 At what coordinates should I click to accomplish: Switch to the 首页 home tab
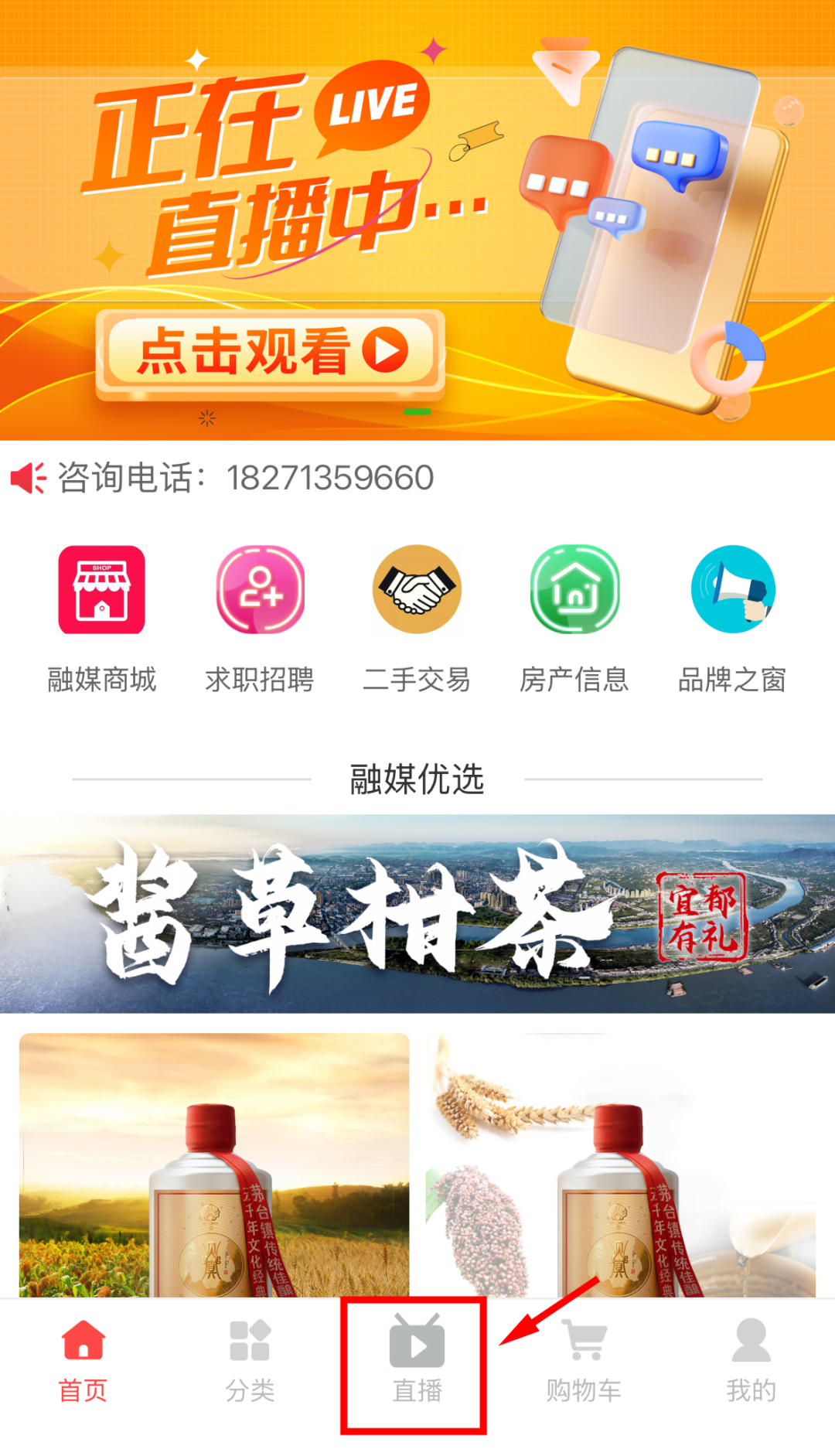[x=83, y=1362]
